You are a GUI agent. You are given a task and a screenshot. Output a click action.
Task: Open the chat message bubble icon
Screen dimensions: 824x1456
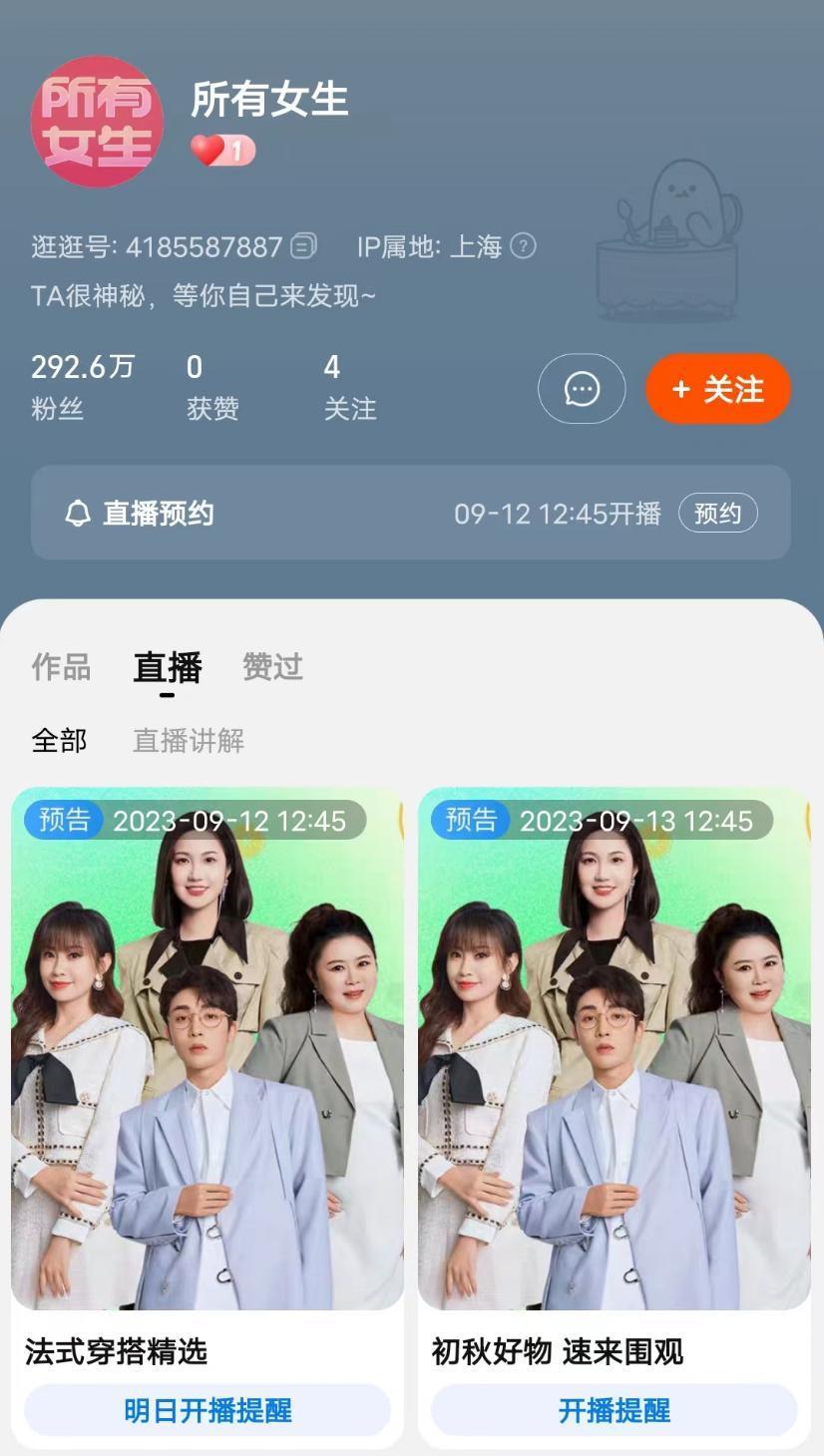pos(582,389)
